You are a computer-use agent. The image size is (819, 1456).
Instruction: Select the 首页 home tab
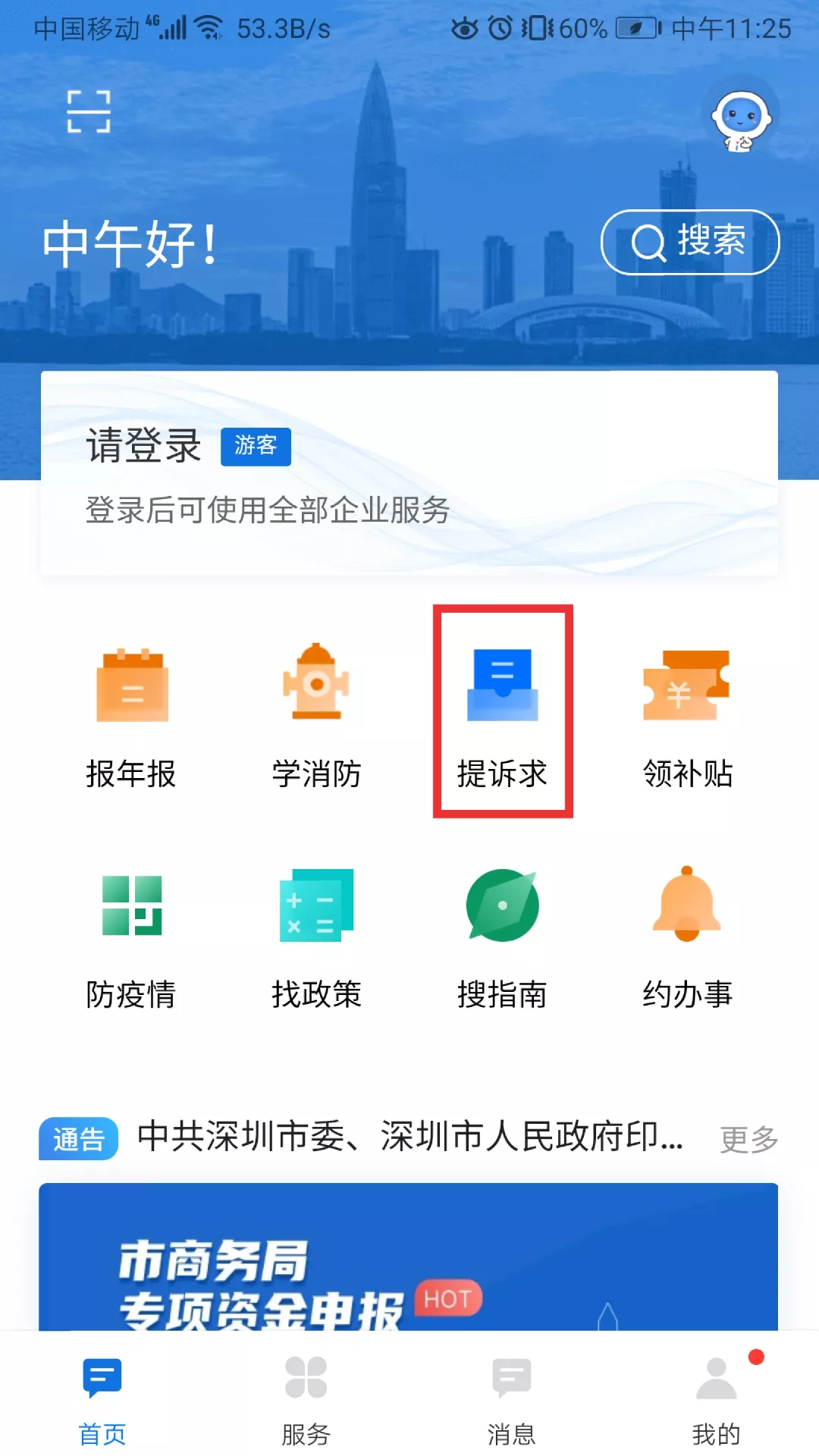[x=101, y=1399]
